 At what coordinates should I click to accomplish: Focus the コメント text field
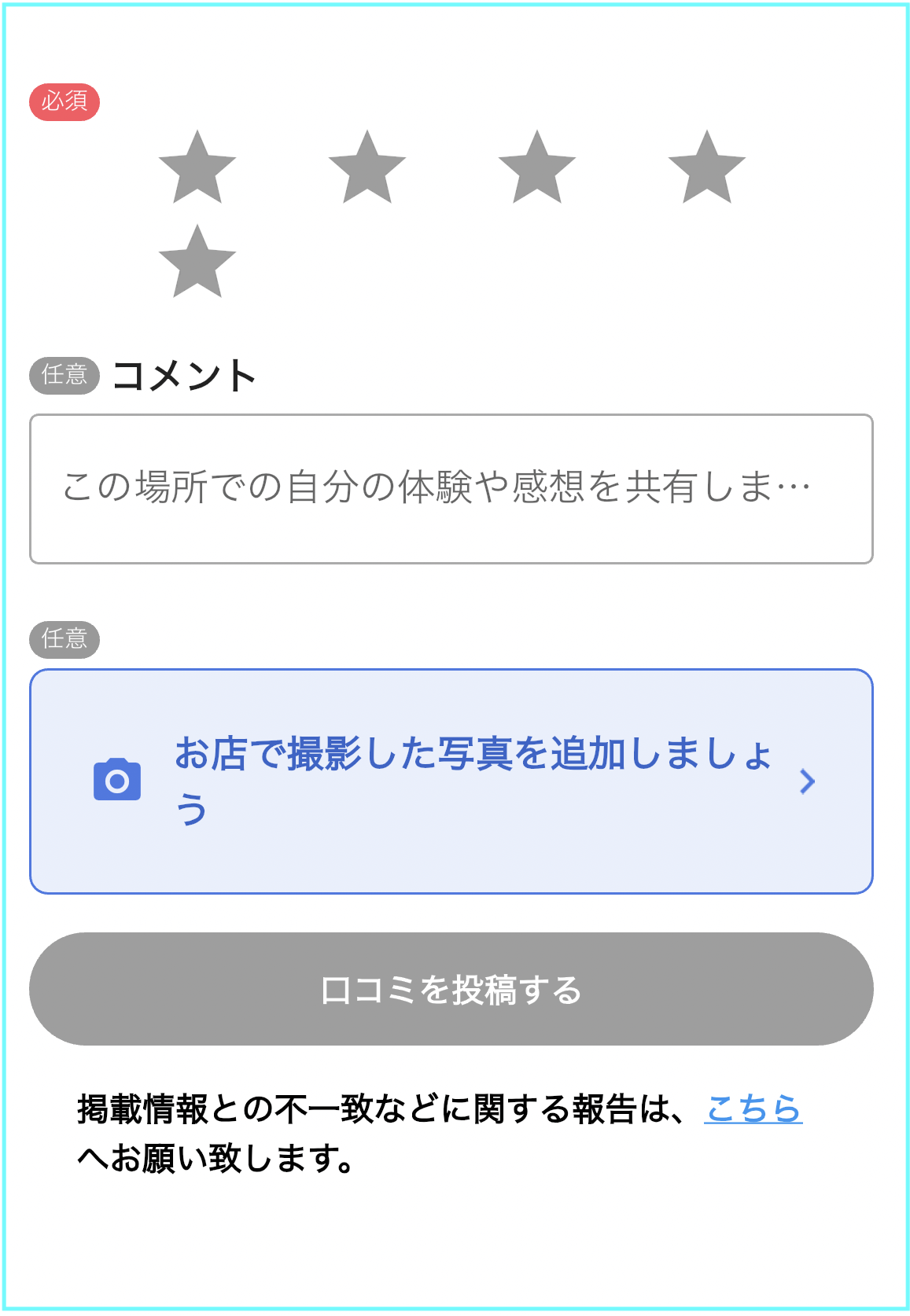(451, 488)
